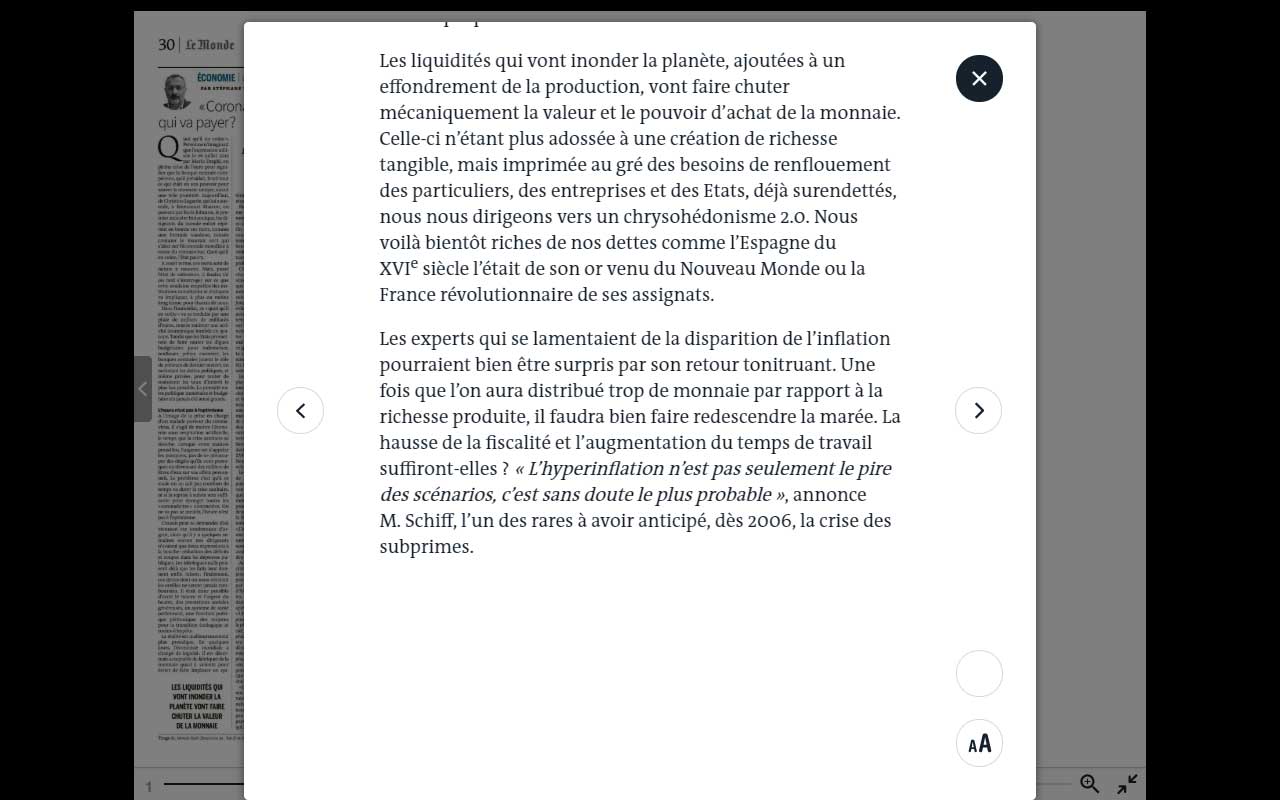Change text size with the aA button
Viewport: 1280px width, 800px height.
979,743
